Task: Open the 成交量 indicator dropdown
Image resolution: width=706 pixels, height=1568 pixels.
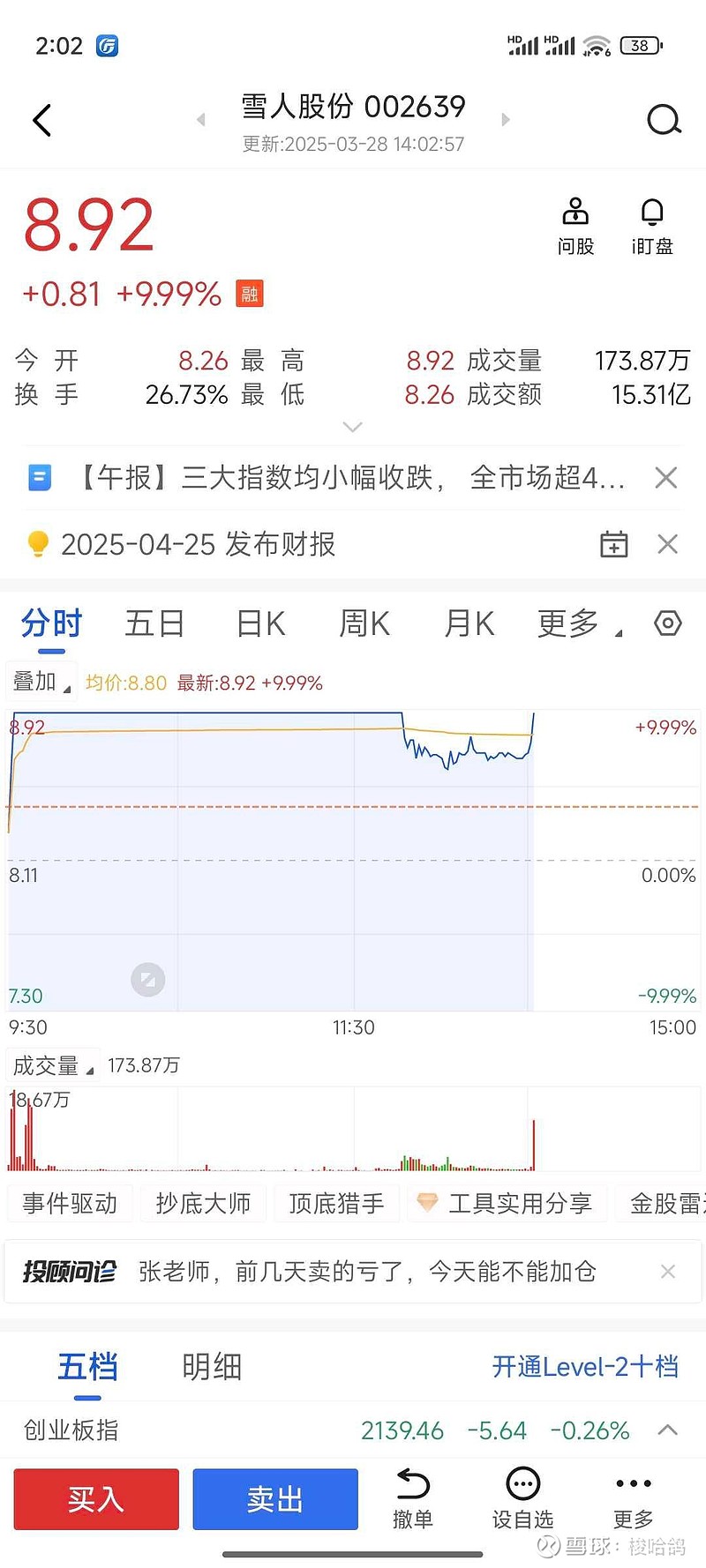Action: 53,1065
